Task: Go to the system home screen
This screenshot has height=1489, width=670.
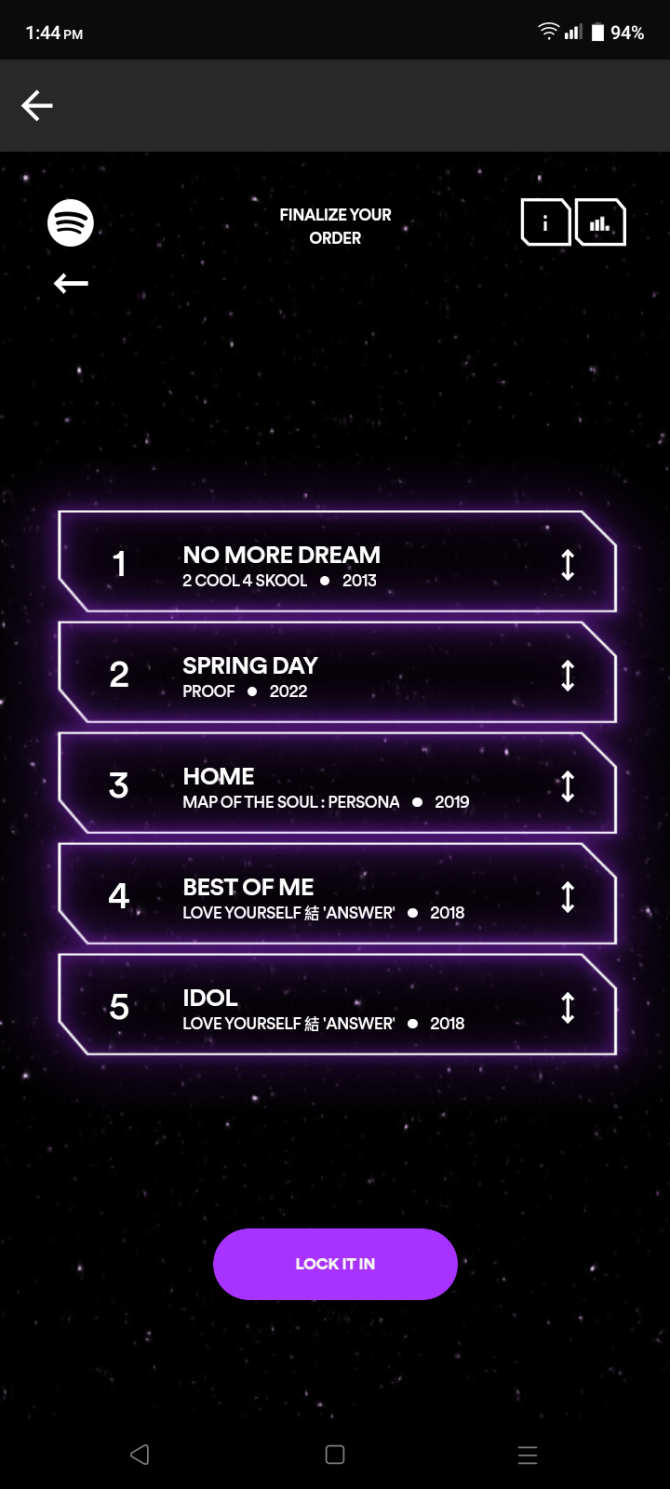Action: click(x=335, y=1455)
